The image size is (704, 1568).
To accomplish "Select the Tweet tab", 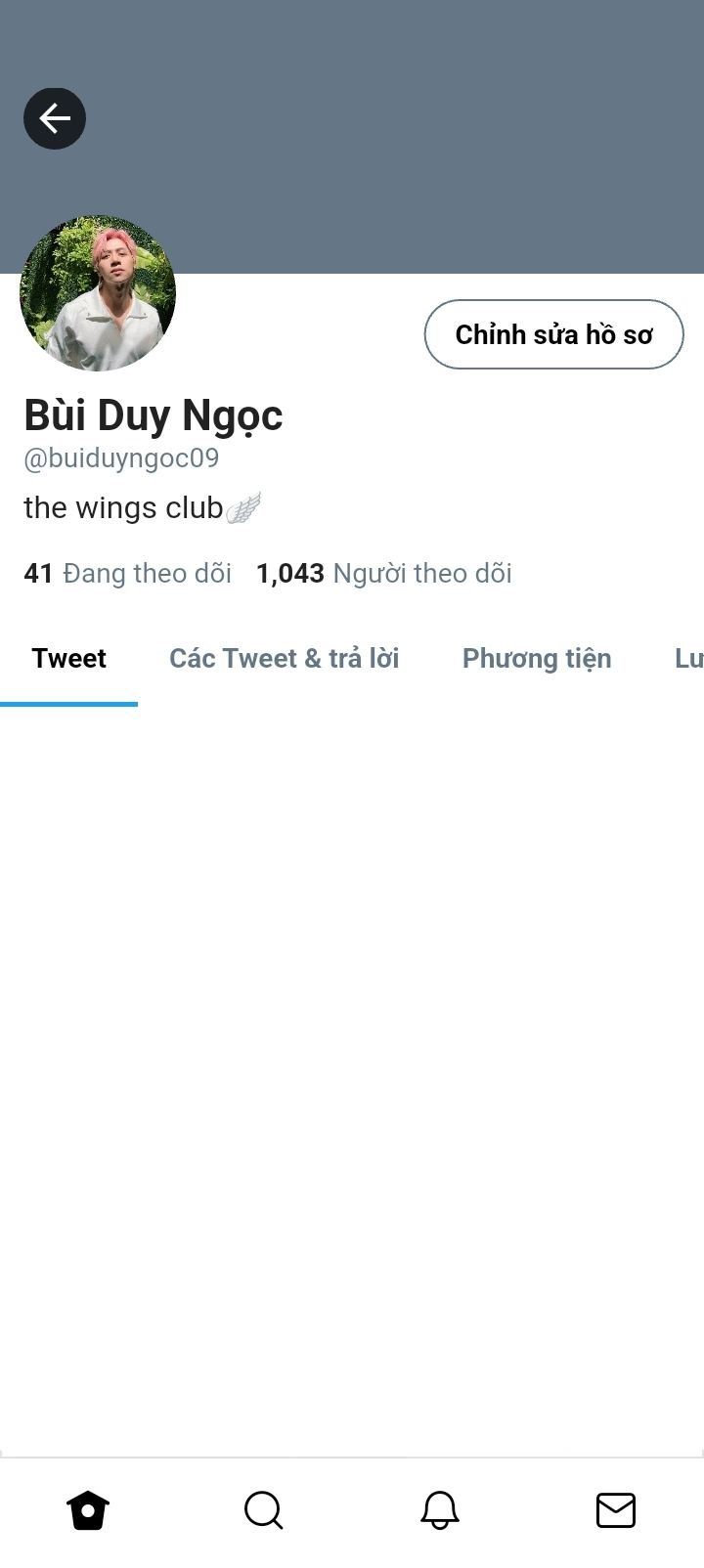I will tap(68, 659).
